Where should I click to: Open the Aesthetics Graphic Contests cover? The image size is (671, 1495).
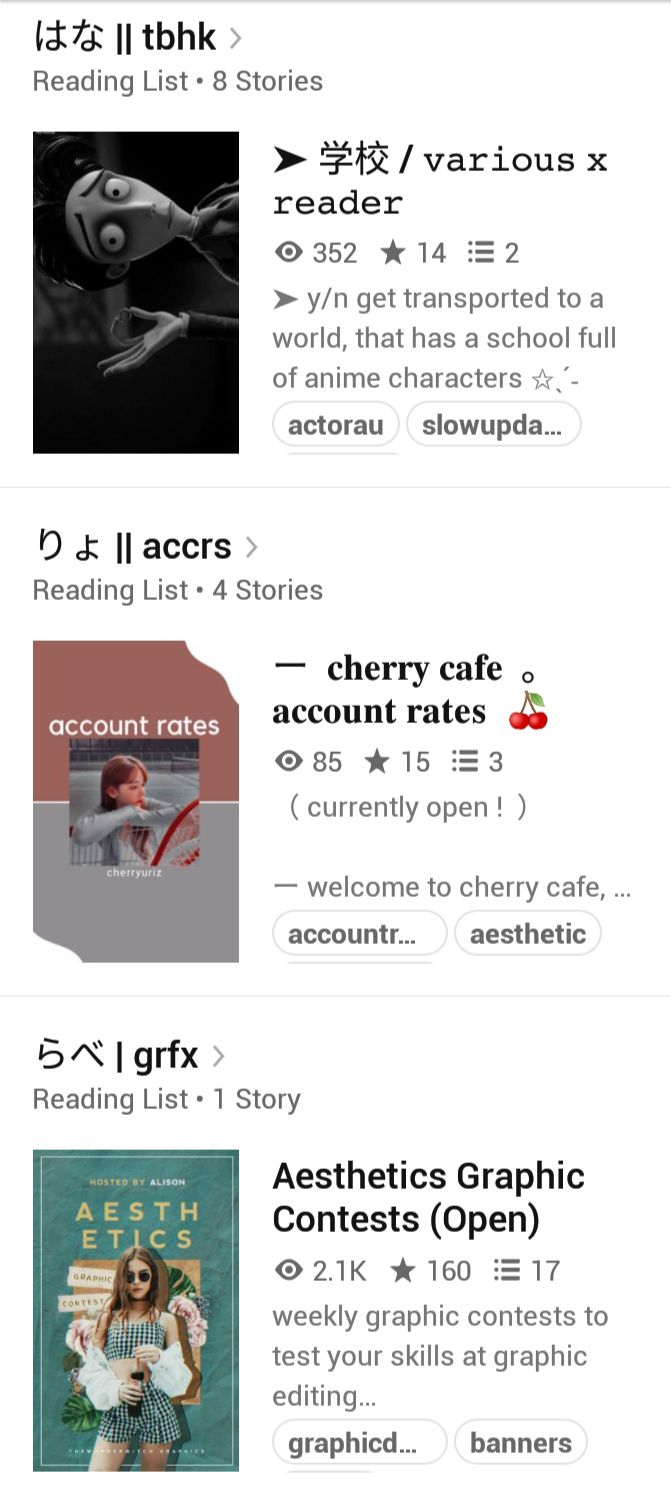coord(136,1310)
